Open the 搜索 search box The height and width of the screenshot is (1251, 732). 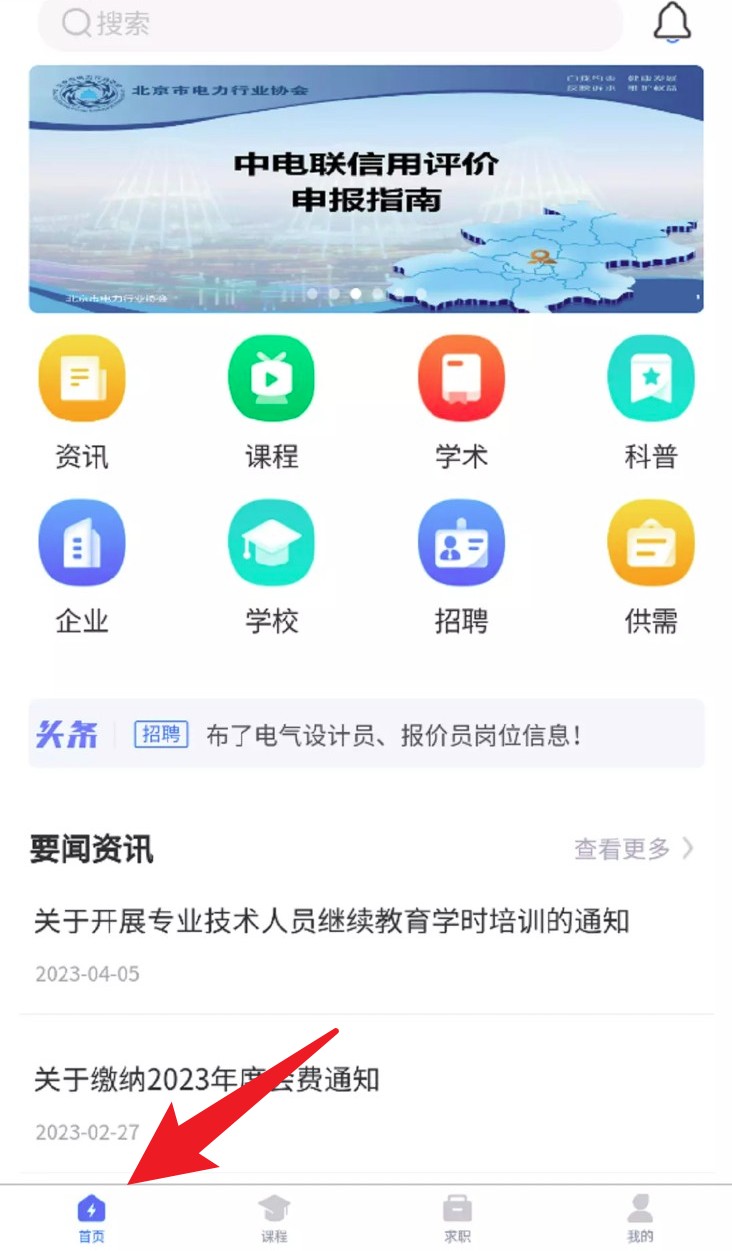[x=330, y=23]
